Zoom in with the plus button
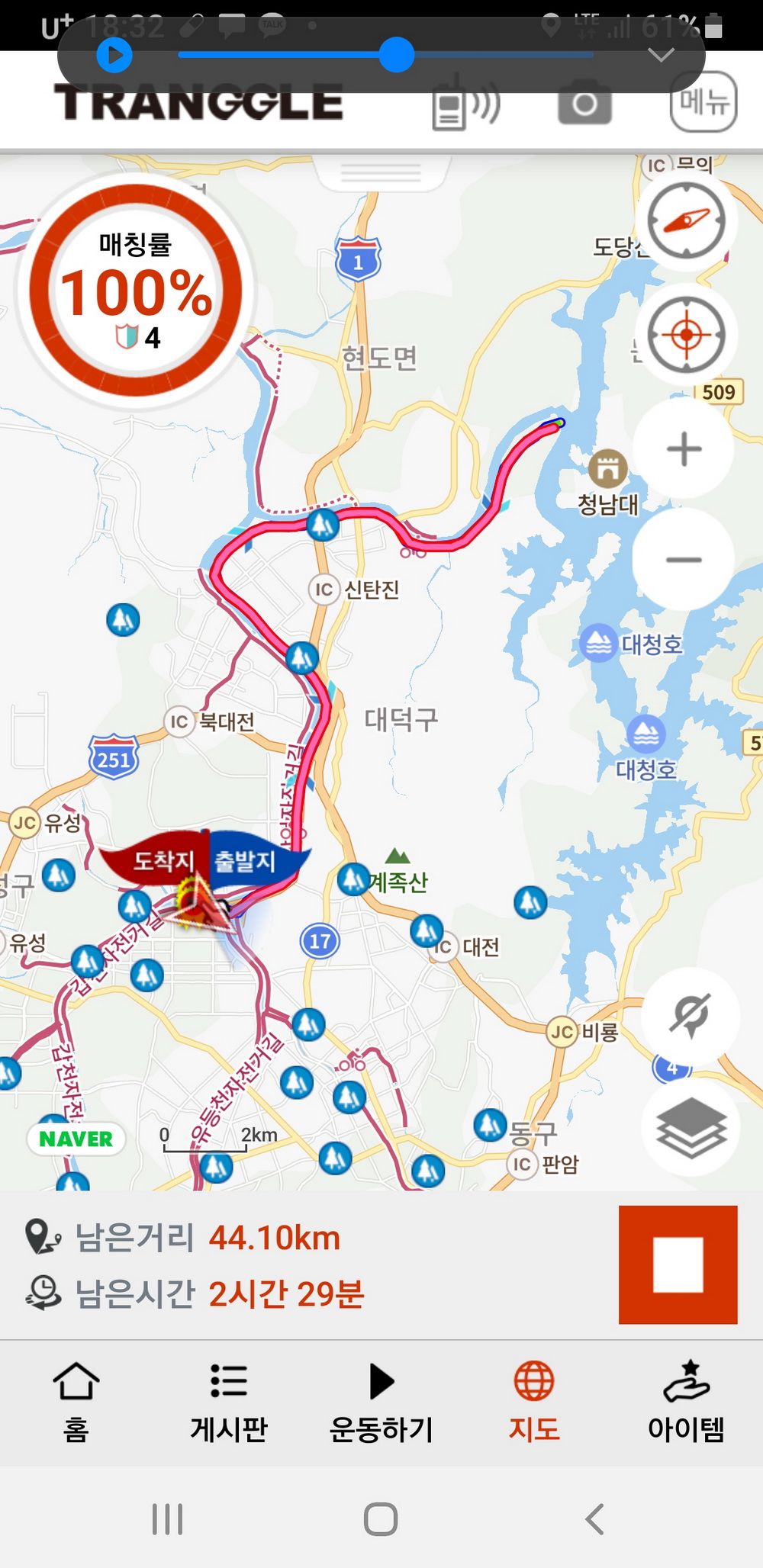763x1568 pixels. click(684, 449)
